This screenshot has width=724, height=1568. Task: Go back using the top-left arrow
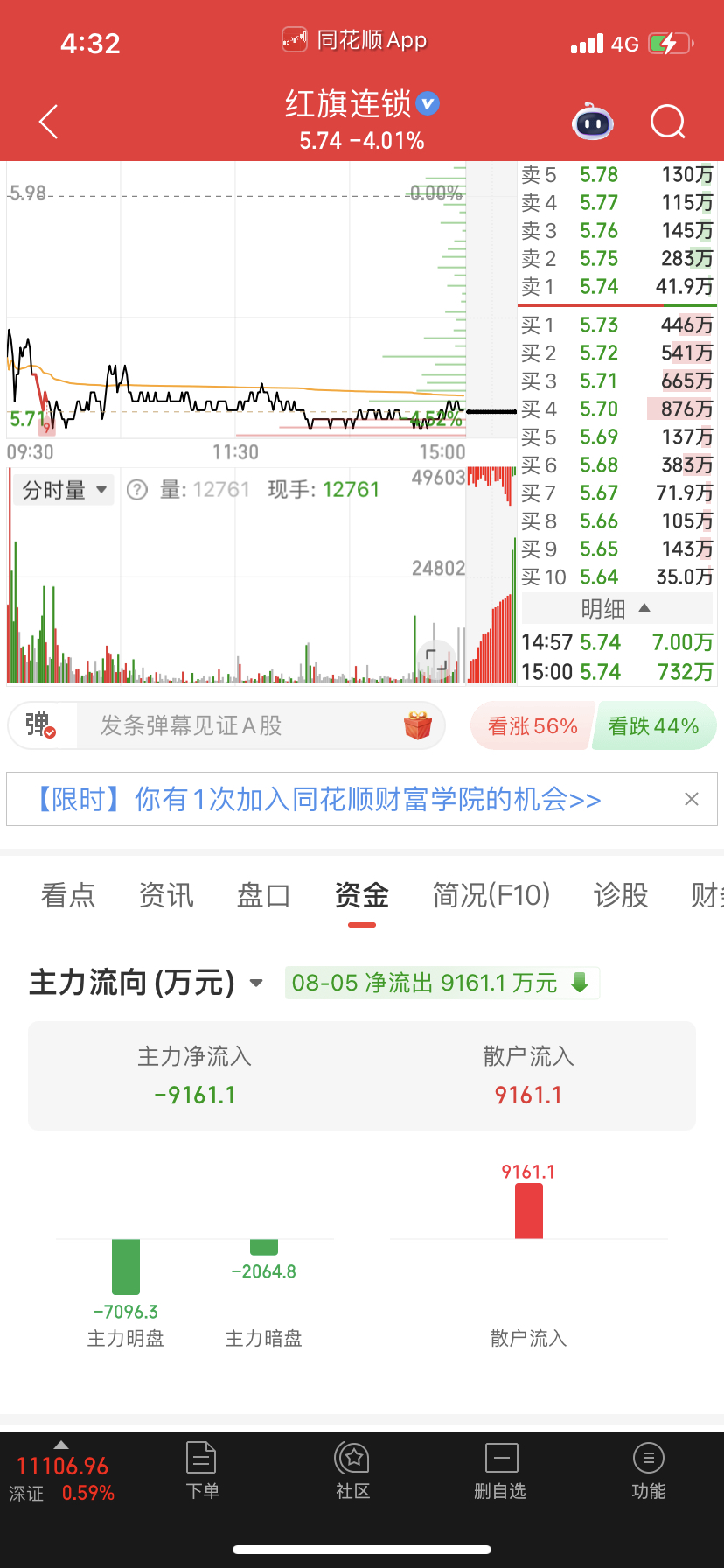[x=49, y=122]
